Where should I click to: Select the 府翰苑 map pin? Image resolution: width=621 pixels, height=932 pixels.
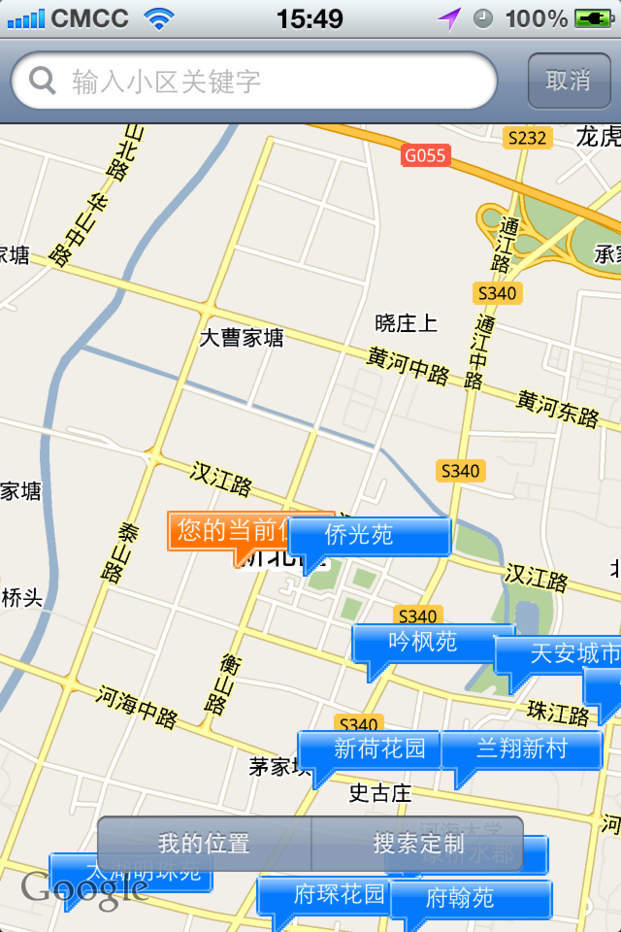(x=470, y=898)
